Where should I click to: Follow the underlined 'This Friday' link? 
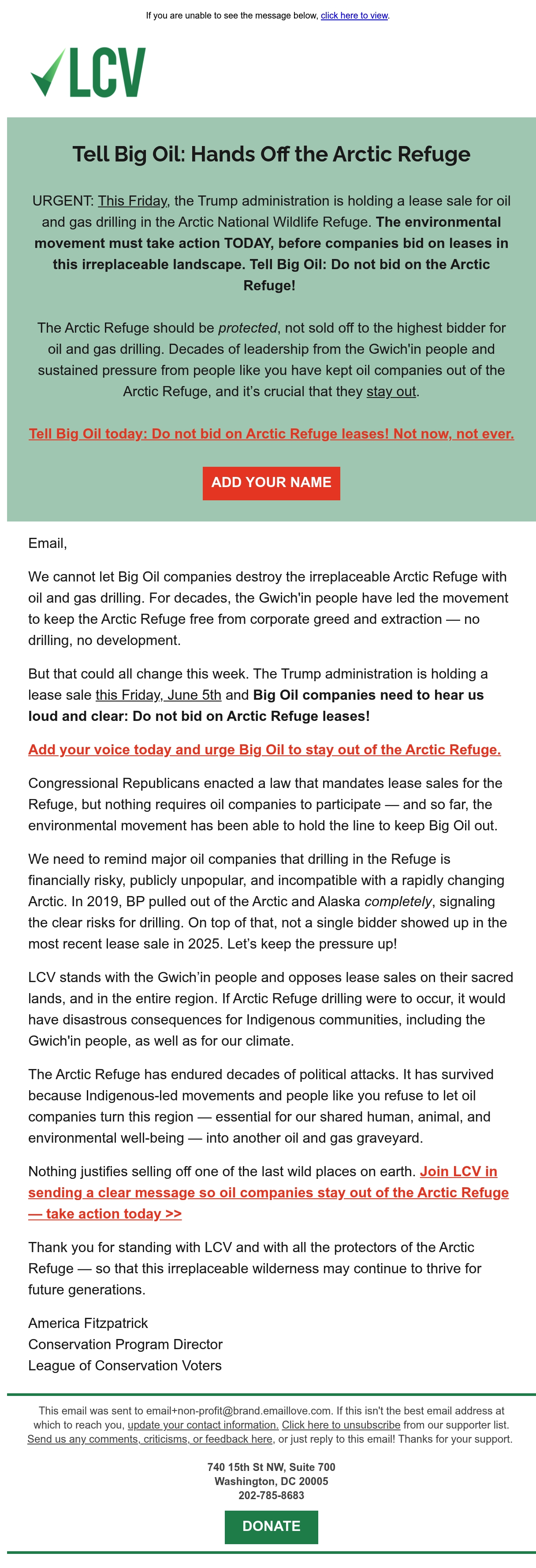[x=133, y=201]
